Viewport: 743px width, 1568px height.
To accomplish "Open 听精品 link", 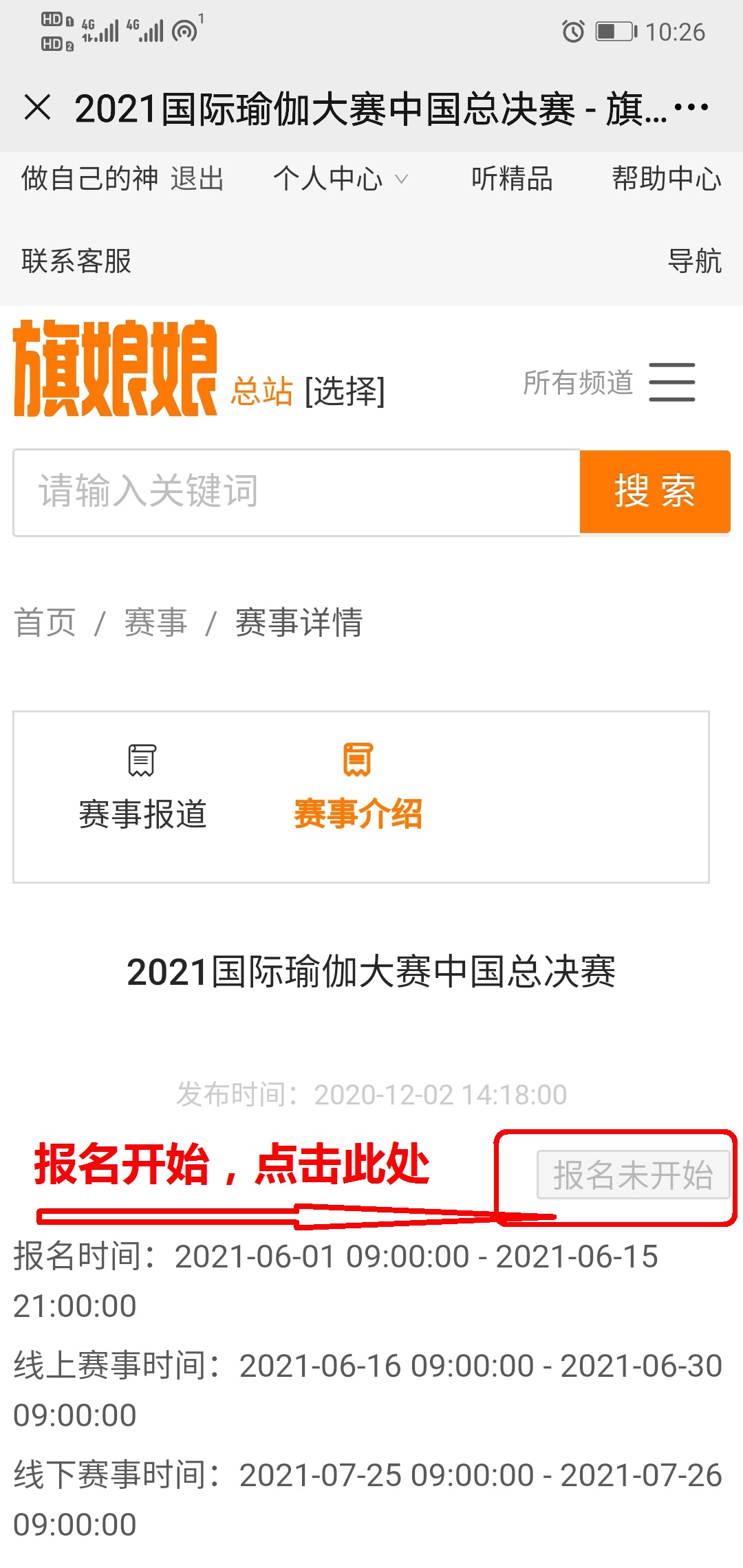I will click(512, 179).
